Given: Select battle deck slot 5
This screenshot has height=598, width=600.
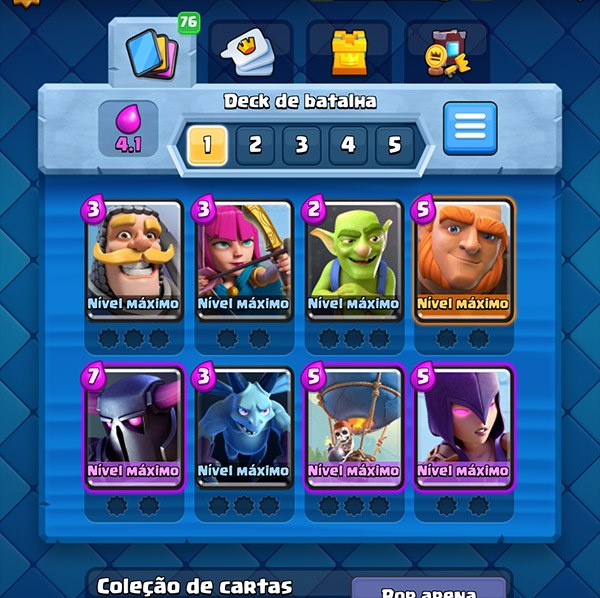Looking at the screenshot, I should click(395, 146).
